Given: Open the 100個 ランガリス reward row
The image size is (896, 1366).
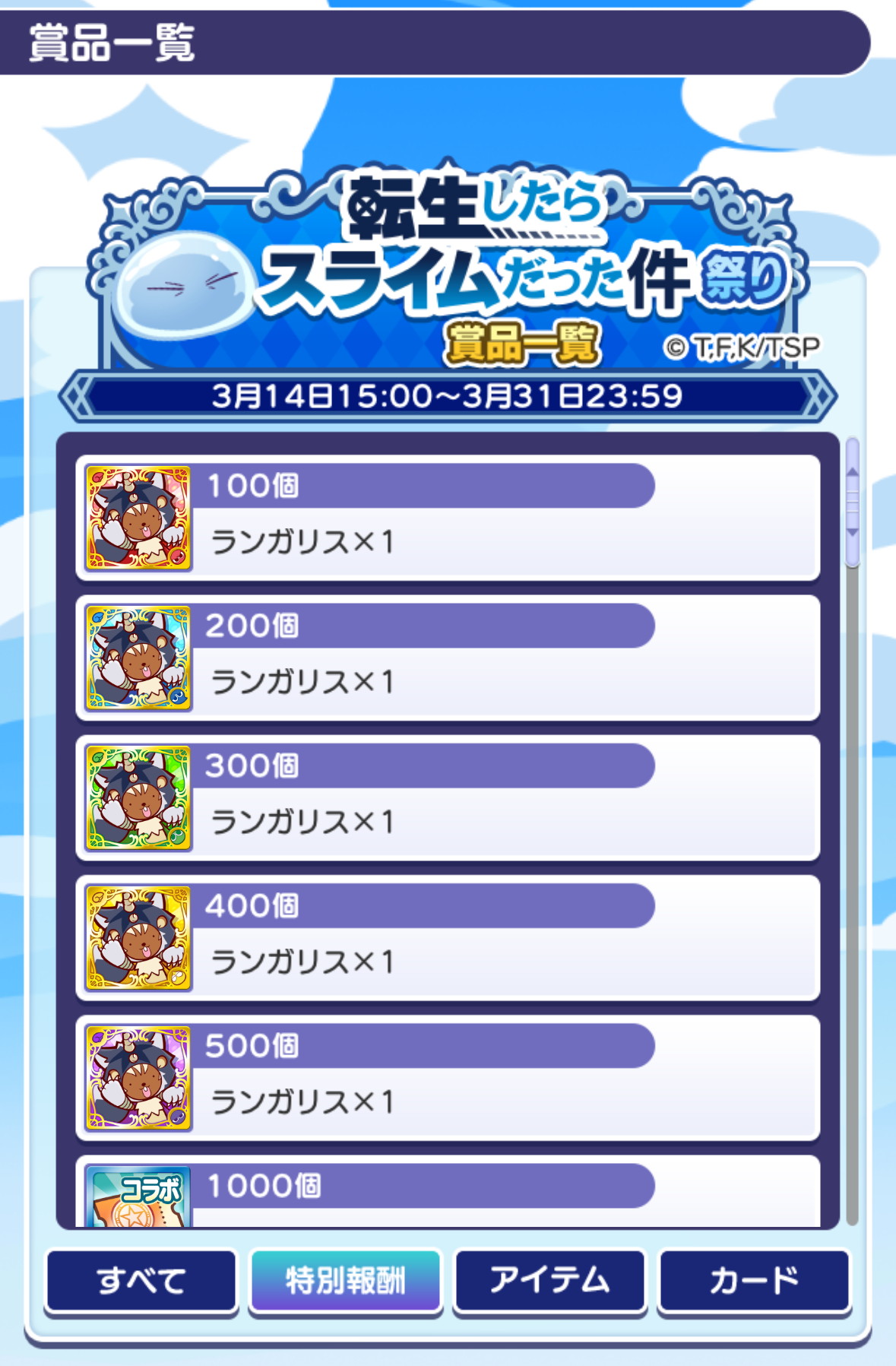Looking at the screenshot, I should click(x=448, y=518).
